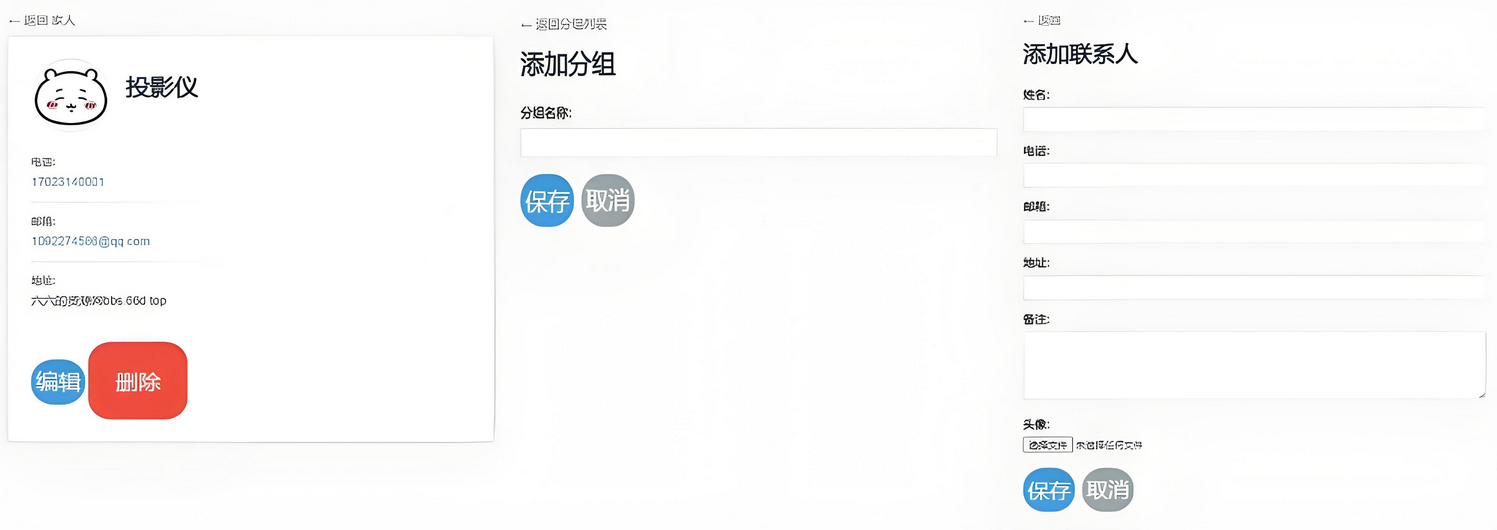The image size is (1497, 530).
Task: Choose an avatar file with 选择文件
Action: [x=1047, y=445]
